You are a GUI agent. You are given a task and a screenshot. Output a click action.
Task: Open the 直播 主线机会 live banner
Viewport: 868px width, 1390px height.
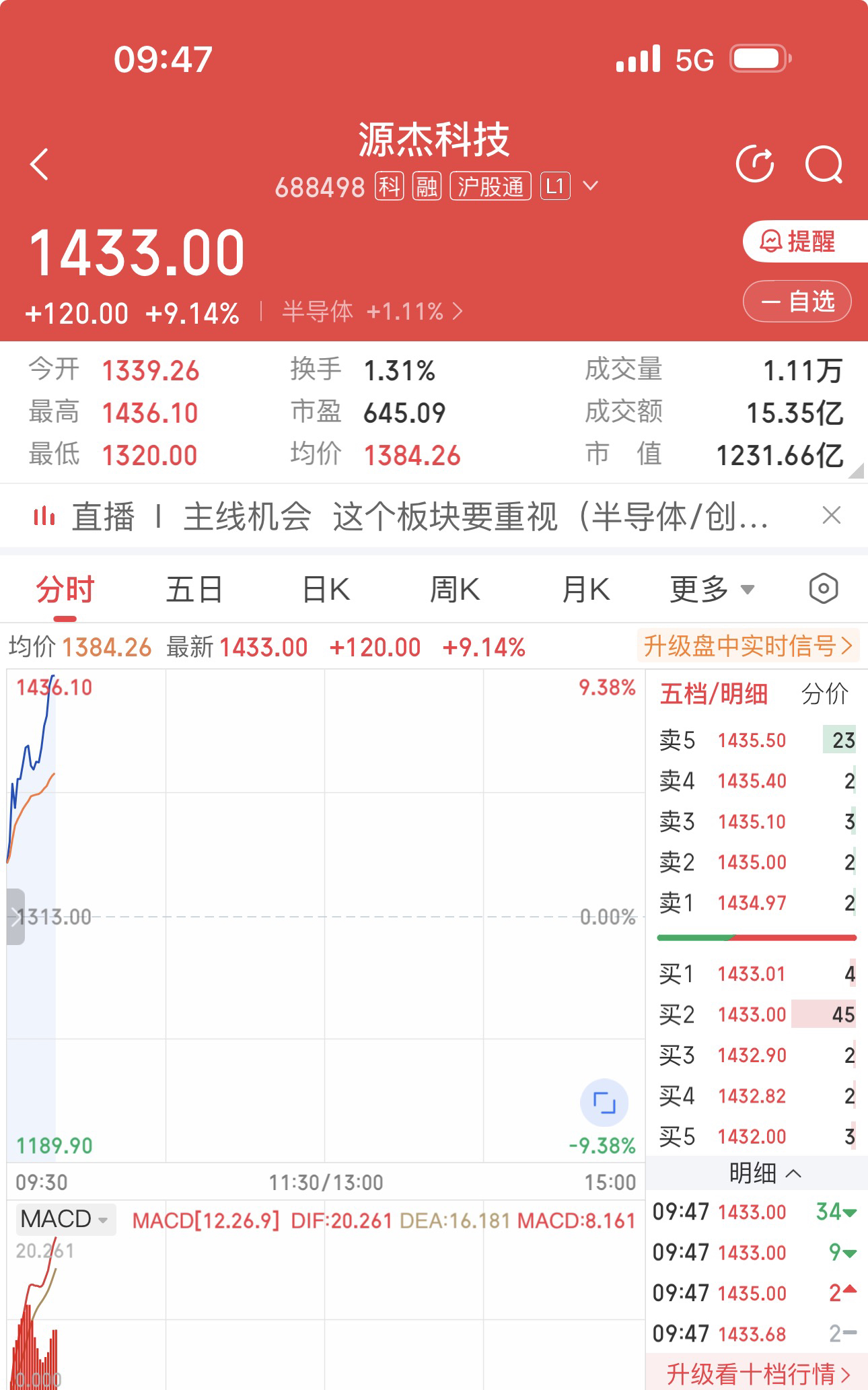coord(417,517)
